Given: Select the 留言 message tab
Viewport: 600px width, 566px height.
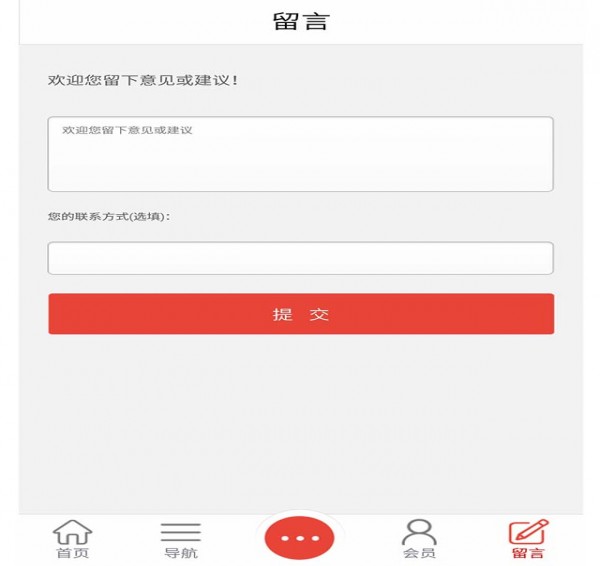Looking at the screenshot, I should tap(528, 539).
